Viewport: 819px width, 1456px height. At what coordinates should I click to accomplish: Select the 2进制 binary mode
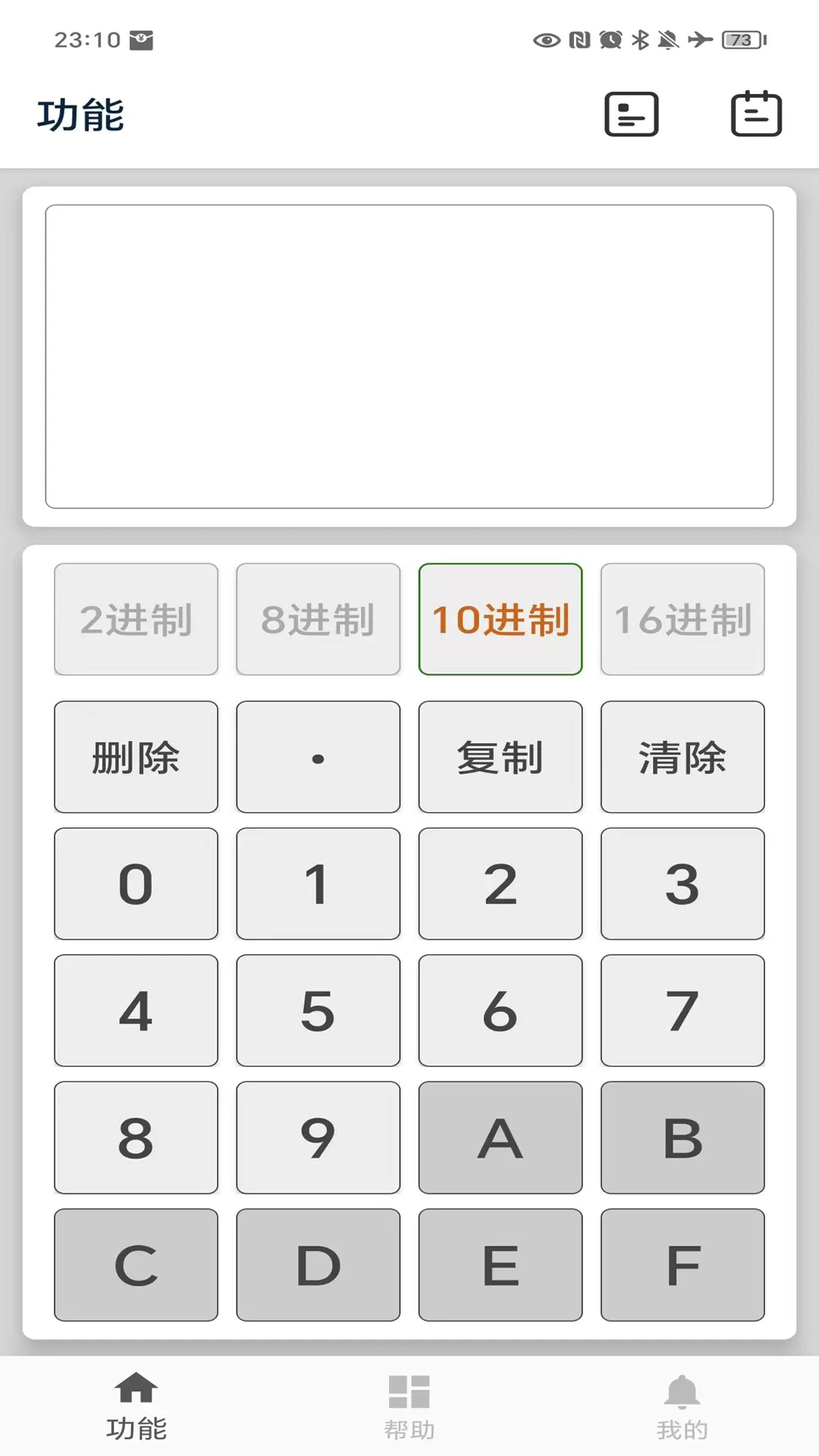pos(135,619)
